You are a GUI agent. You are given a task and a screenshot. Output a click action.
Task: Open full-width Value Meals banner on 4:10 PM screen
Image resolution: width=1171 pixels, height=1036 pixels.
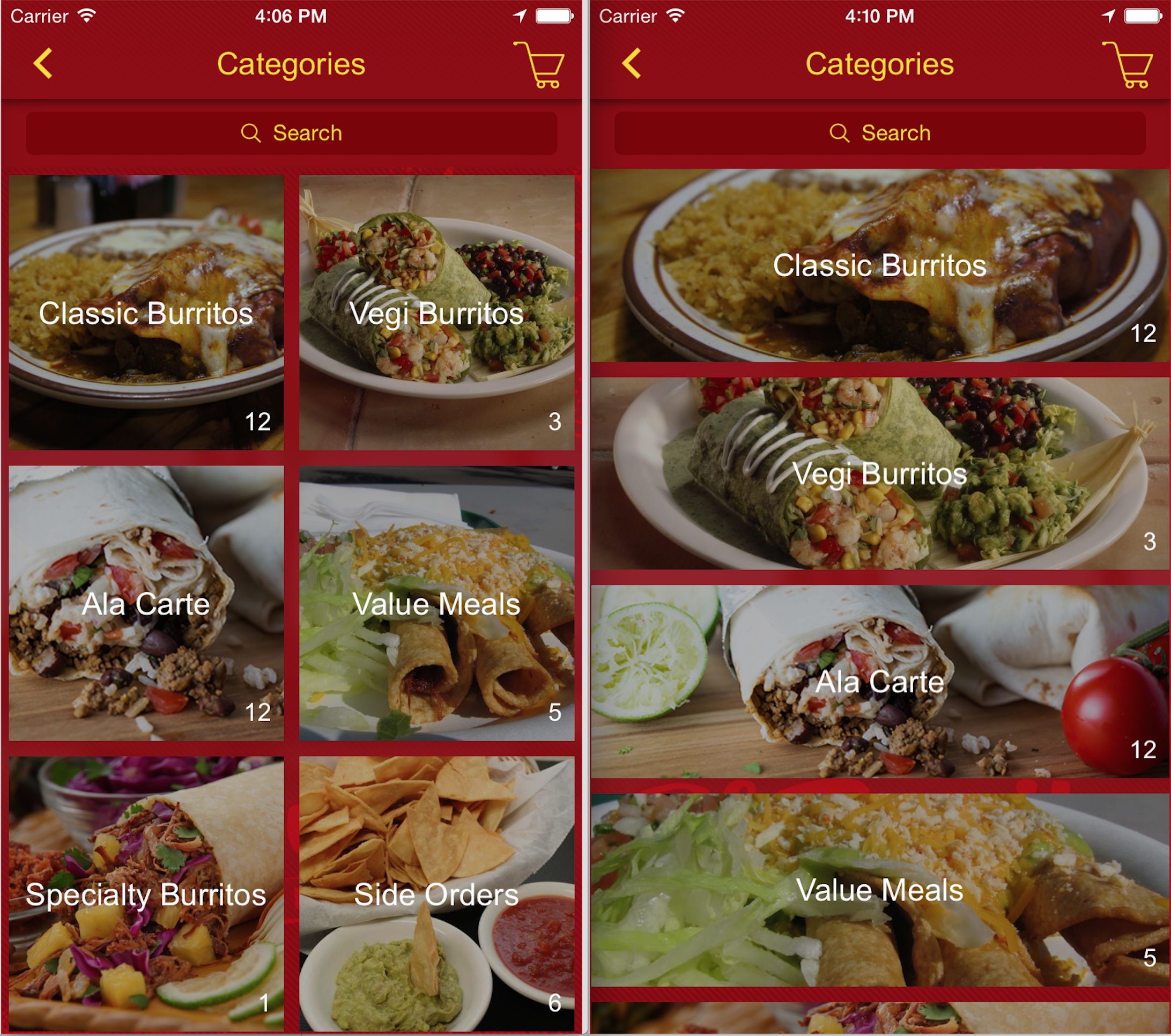tap(879, 890)
